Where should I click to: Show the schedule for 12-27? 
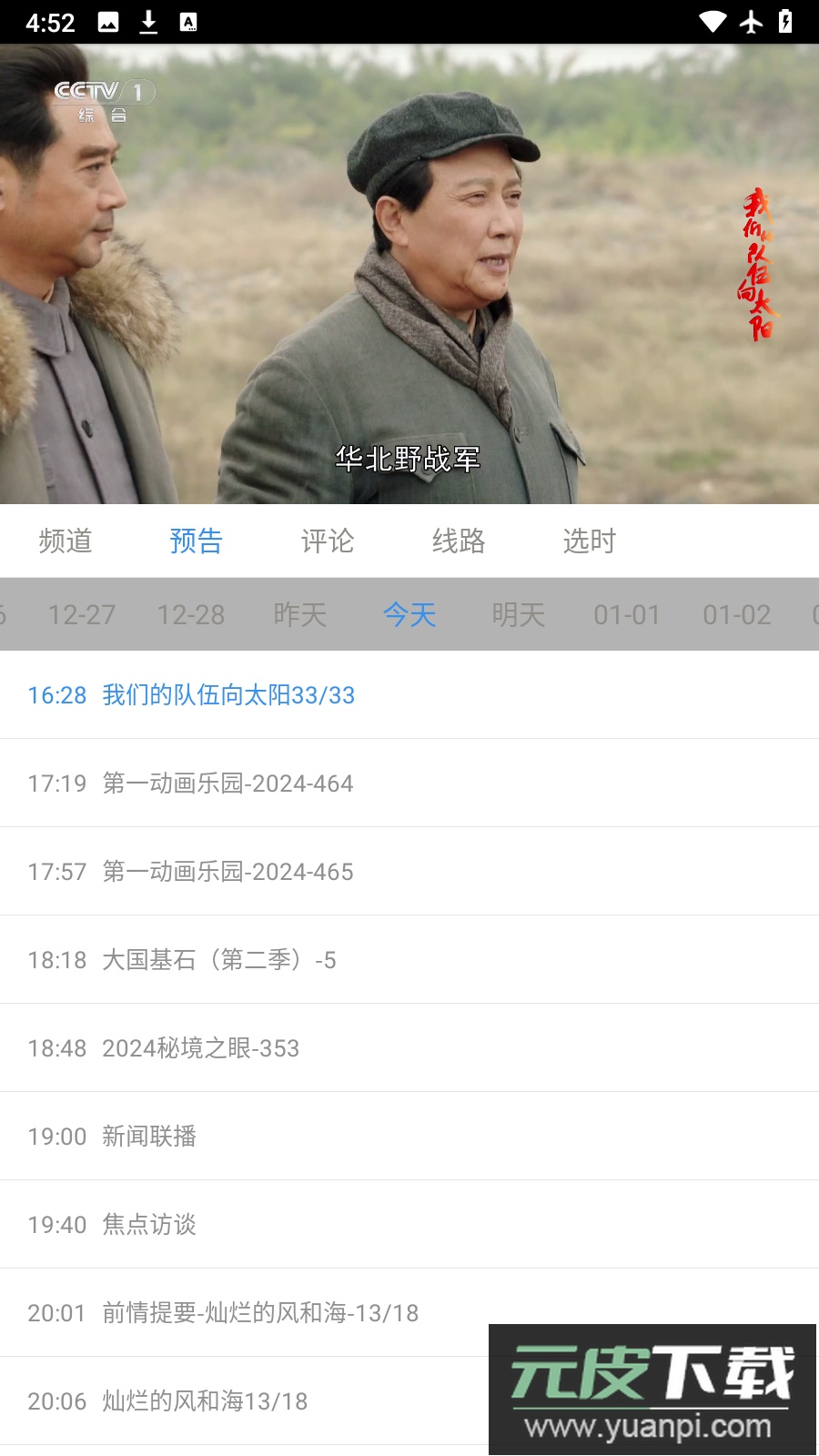point(82,615)
